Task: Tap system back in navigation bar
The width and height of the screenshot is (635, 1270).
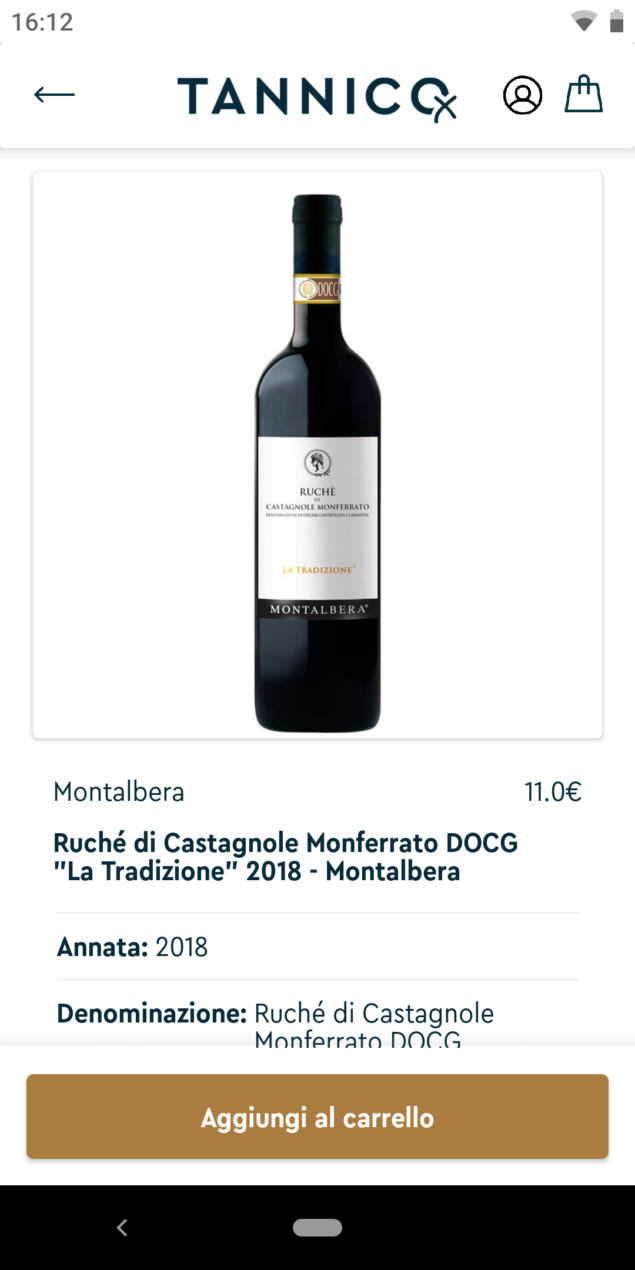Action: pos(122,1228)
